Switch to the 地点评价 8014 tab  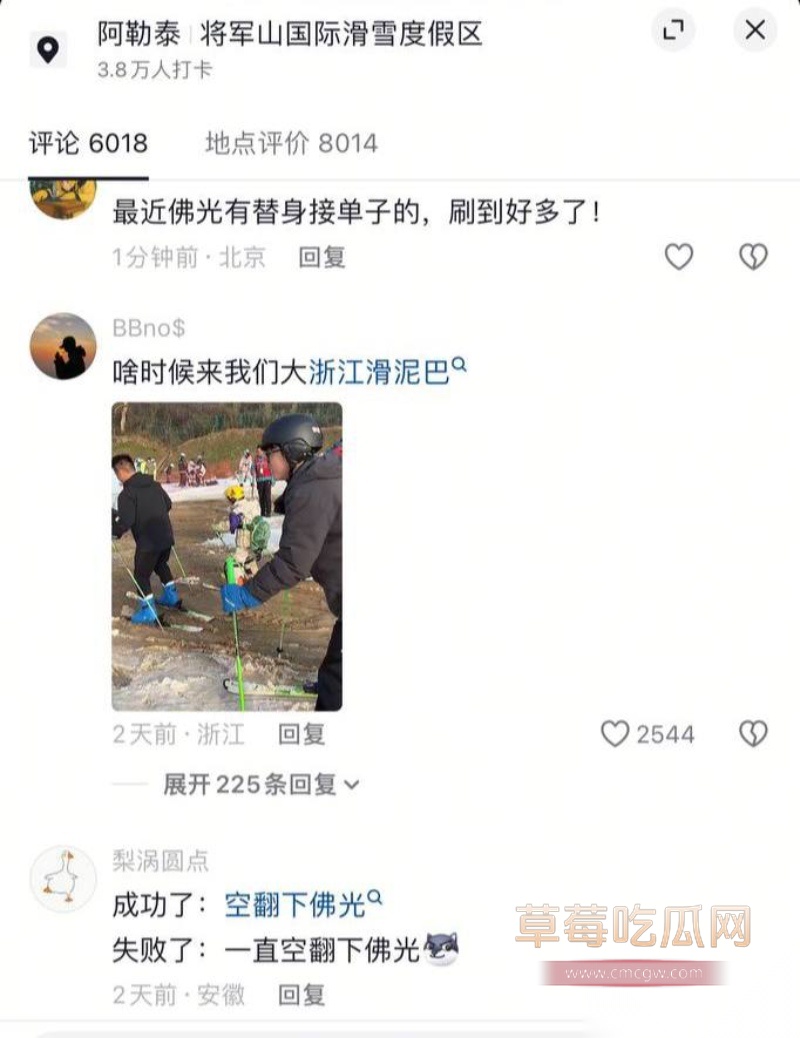tap(288, 144)
